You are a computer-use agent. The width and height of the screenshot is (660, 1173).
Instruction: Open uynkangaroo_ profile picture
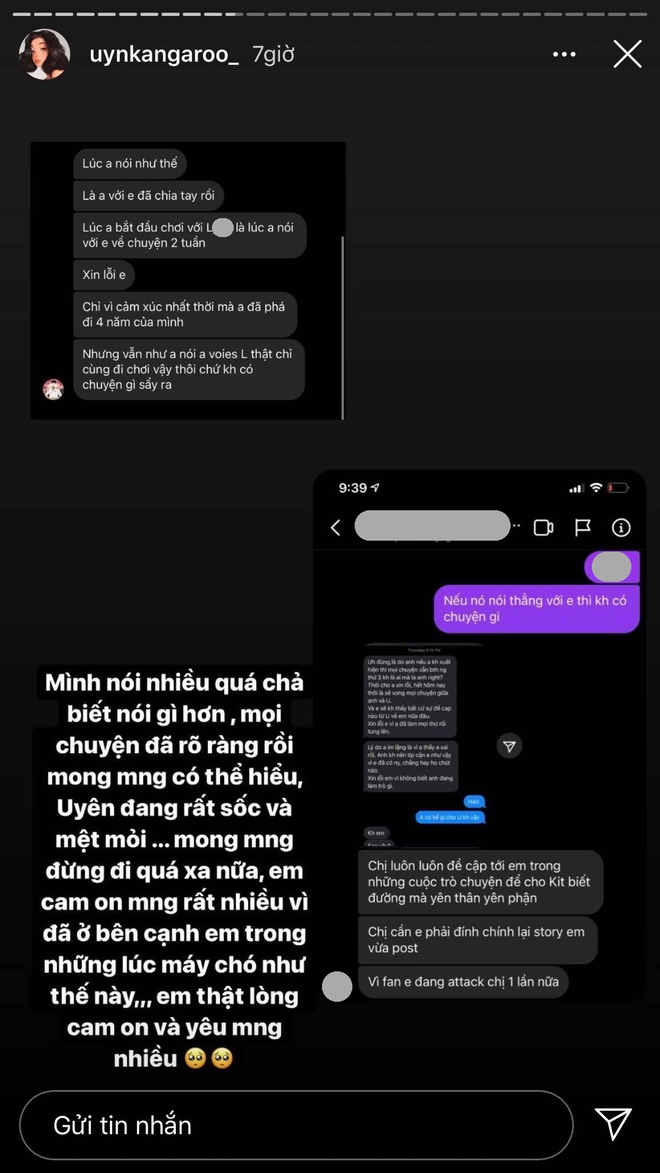click(44, 54)
